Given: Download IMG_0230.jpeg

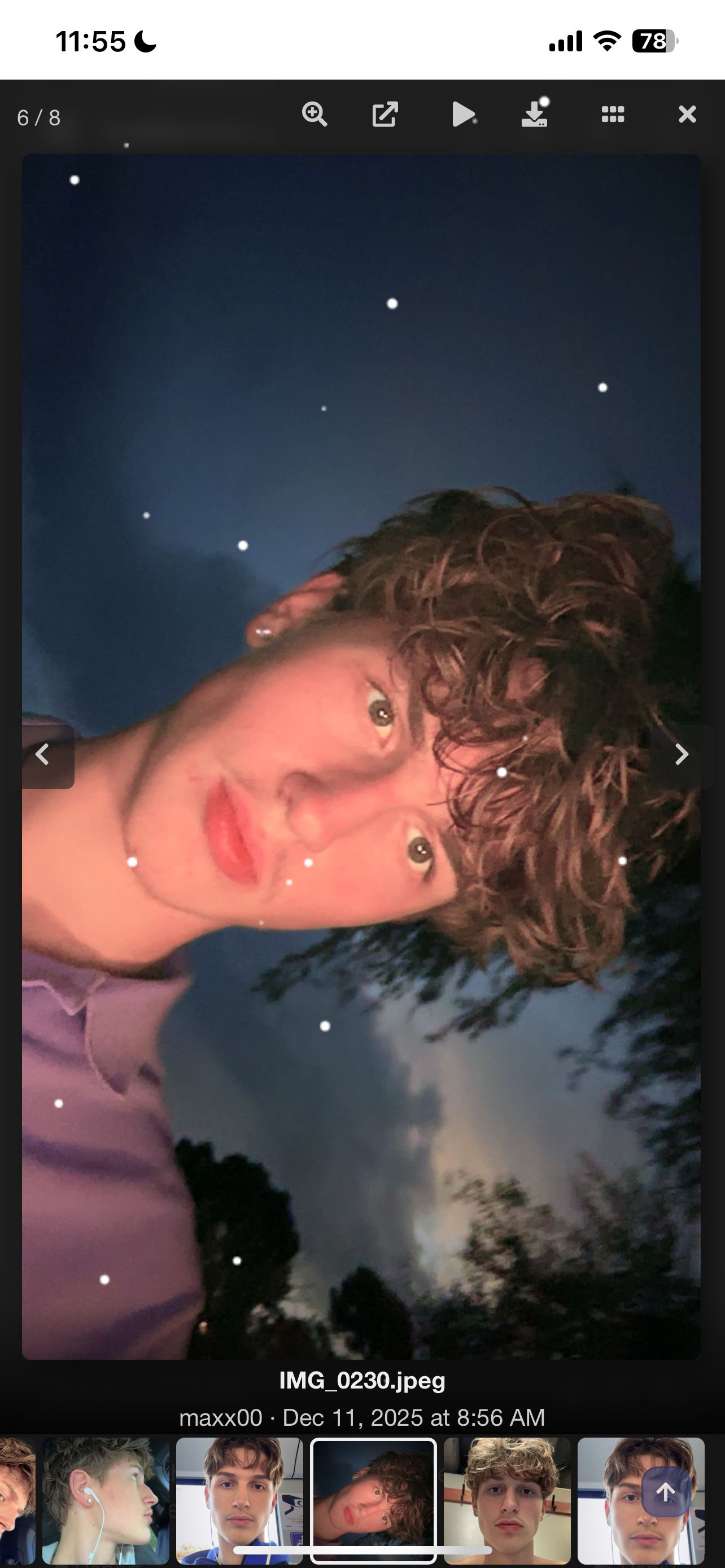Looking at the screenshot, I should pyautogui.click(x=535, y=115).
